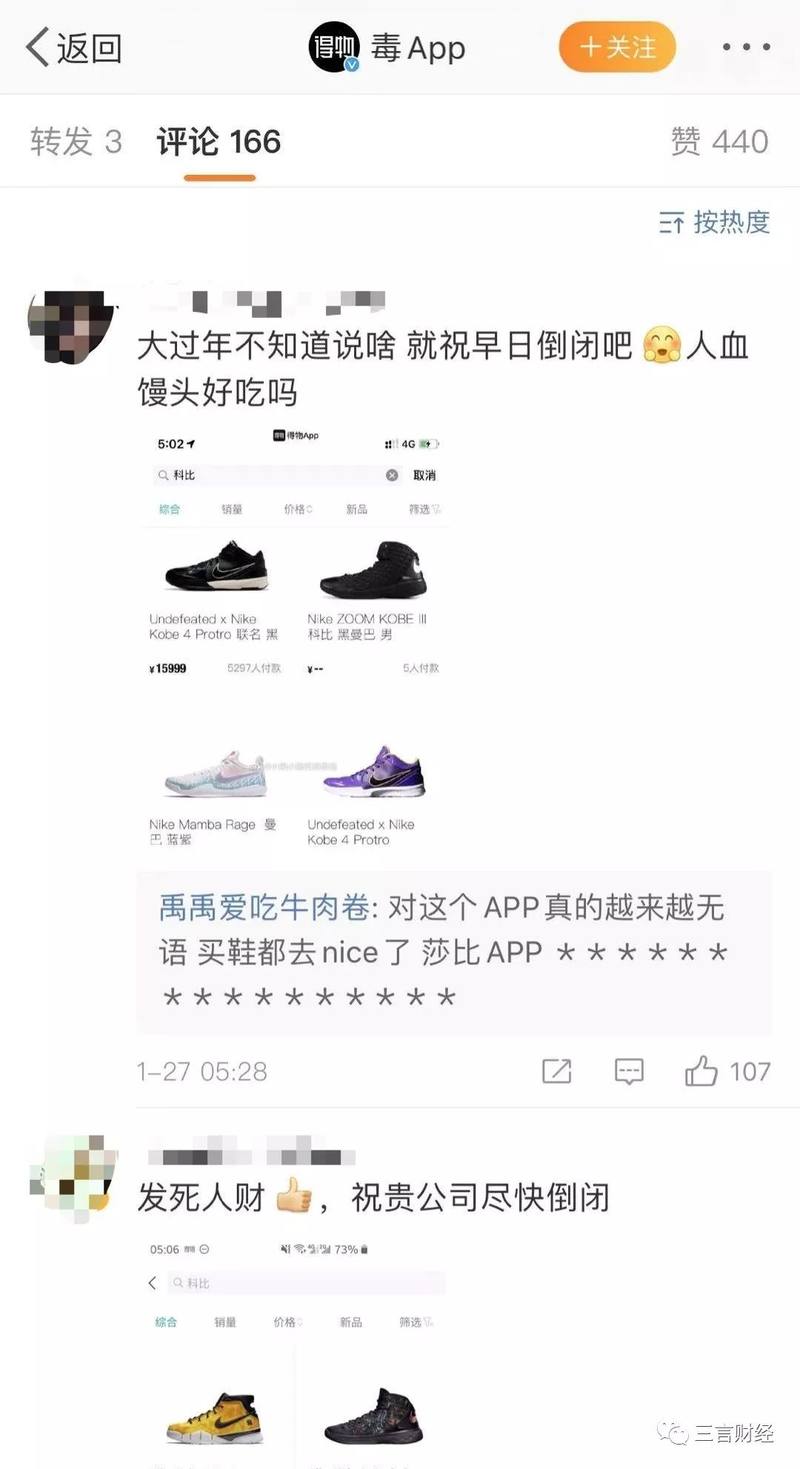Screen dimensions: 800x1469
Task: Like the comment with 107 likes
Action: [x=702, y=1072]
